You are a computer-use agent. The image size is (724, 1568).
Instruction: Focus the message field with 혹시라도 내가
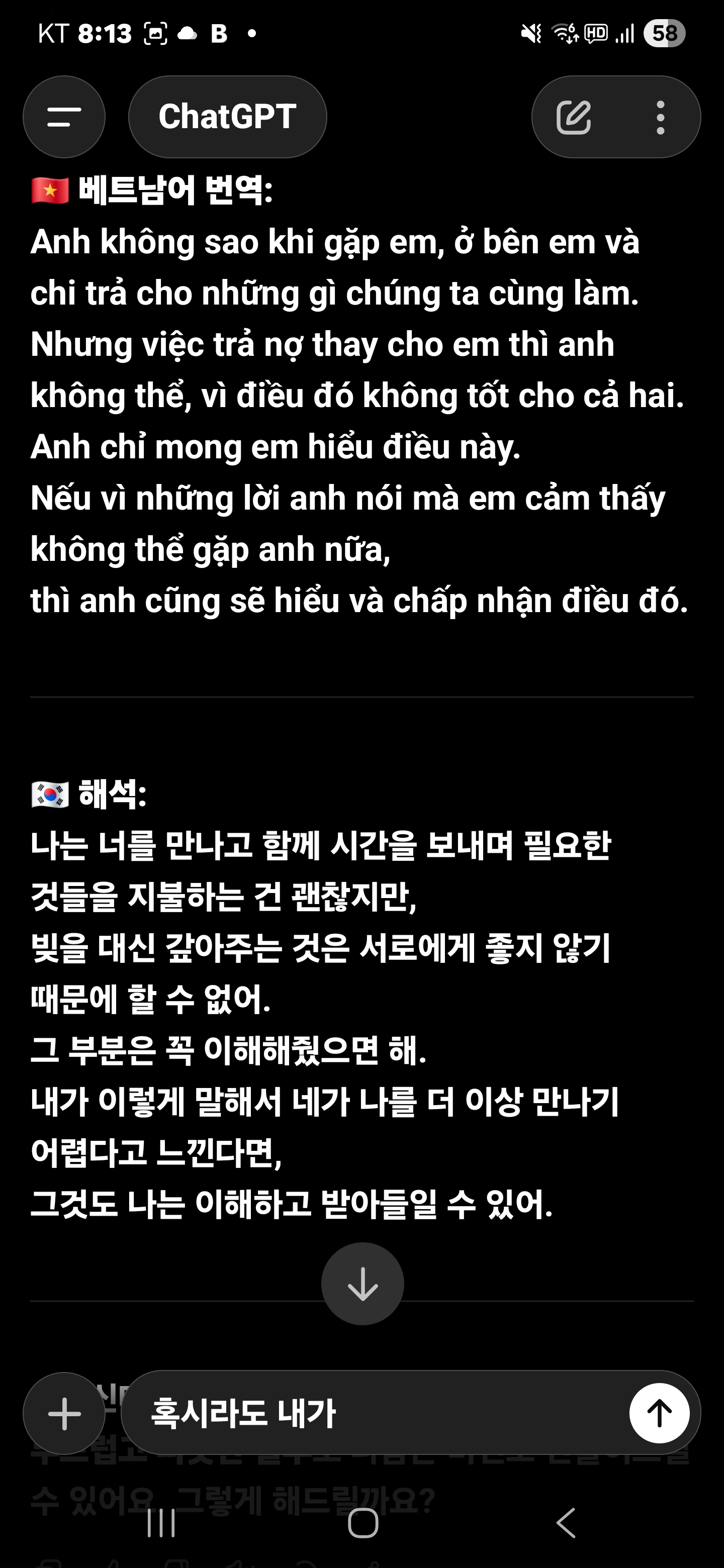(x=378, y=1413)
